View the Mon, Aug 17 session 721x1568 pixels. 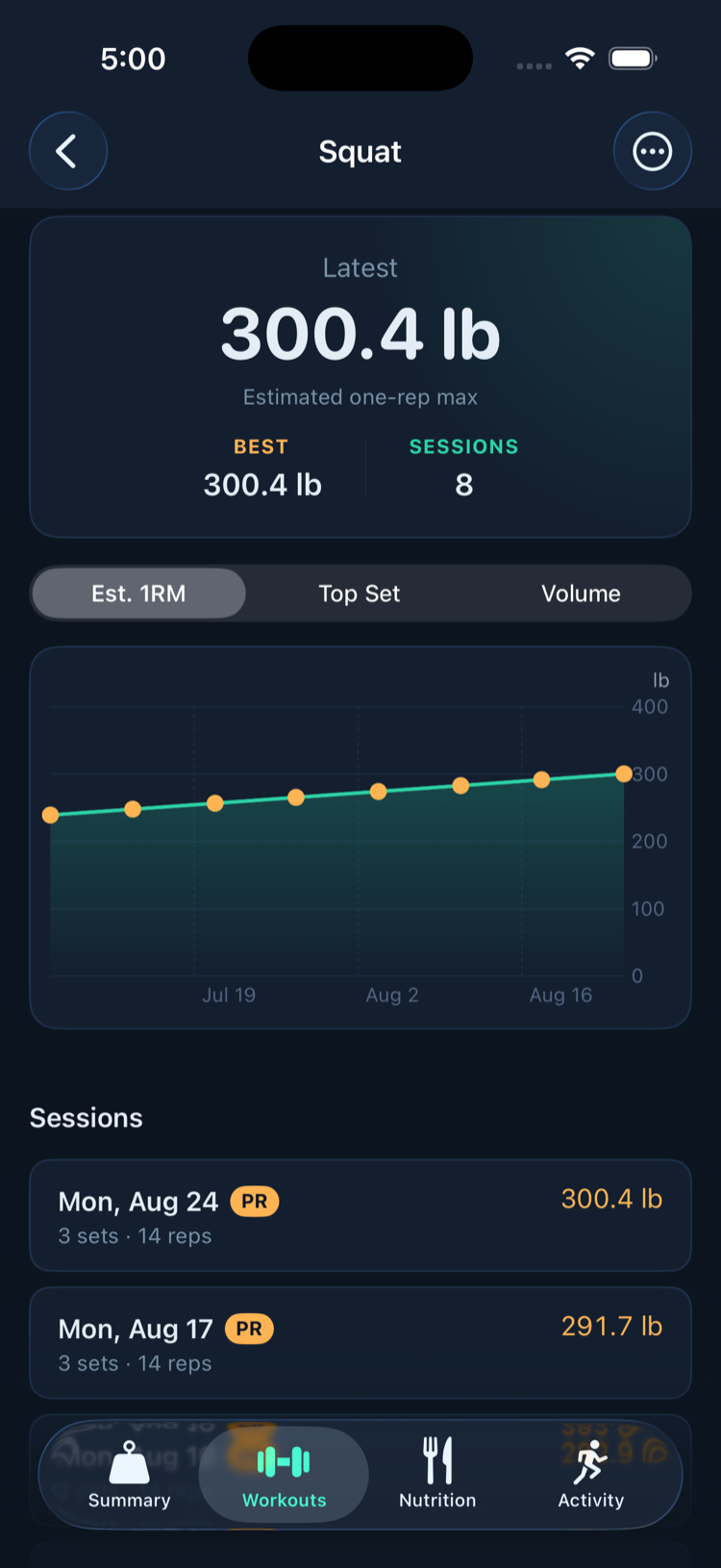[360, 1343]
